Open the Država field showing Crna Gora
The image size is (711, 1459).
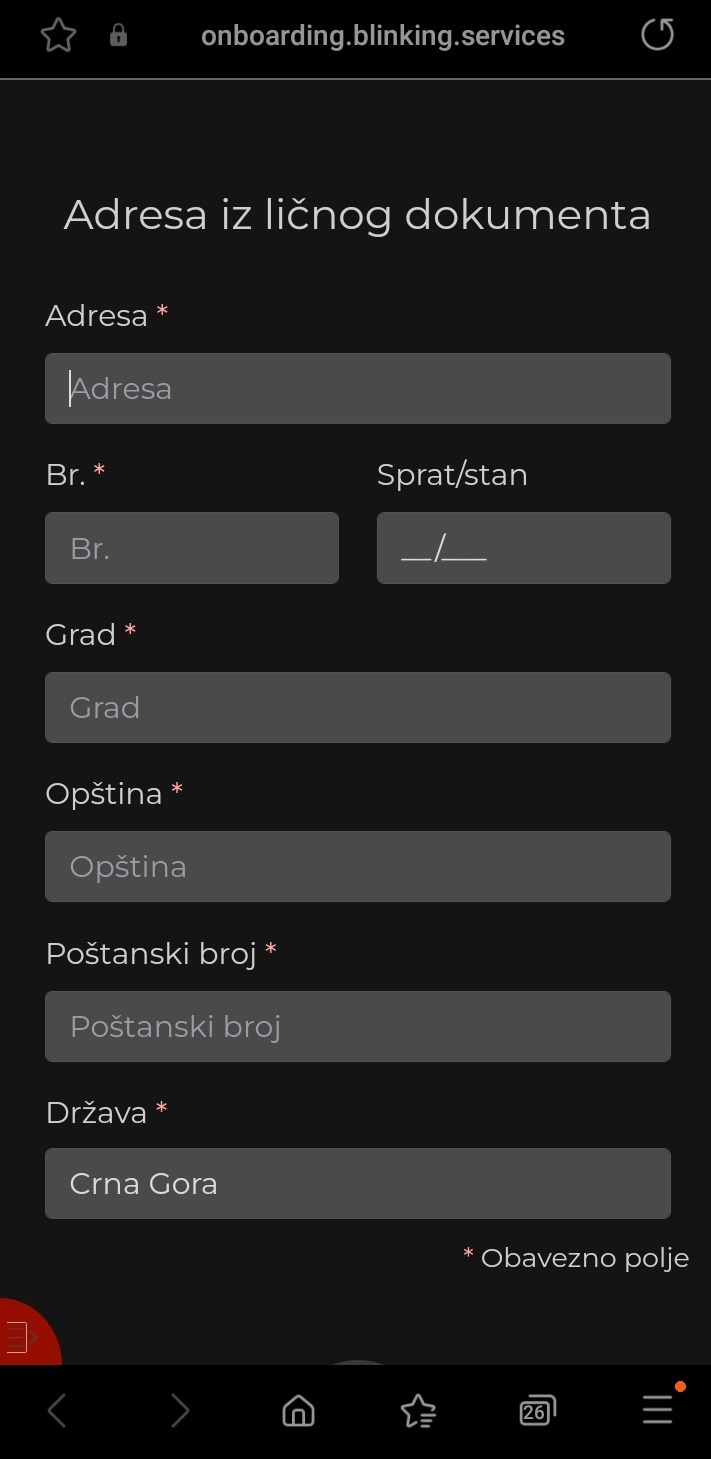point(358,1183)
